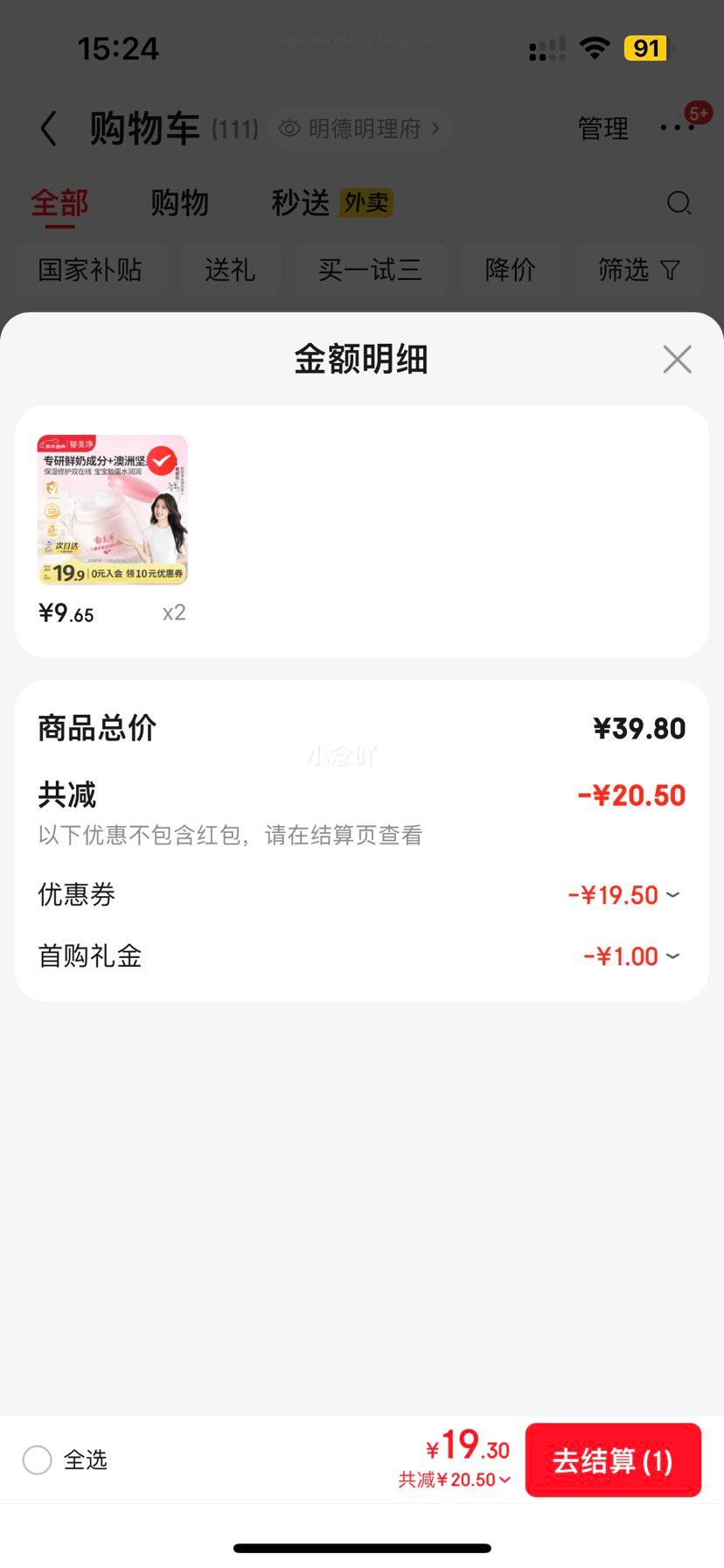The image size is (724, 1568).
Task: Tap the back arrow to leave the cart
Action: click(48, 128)
